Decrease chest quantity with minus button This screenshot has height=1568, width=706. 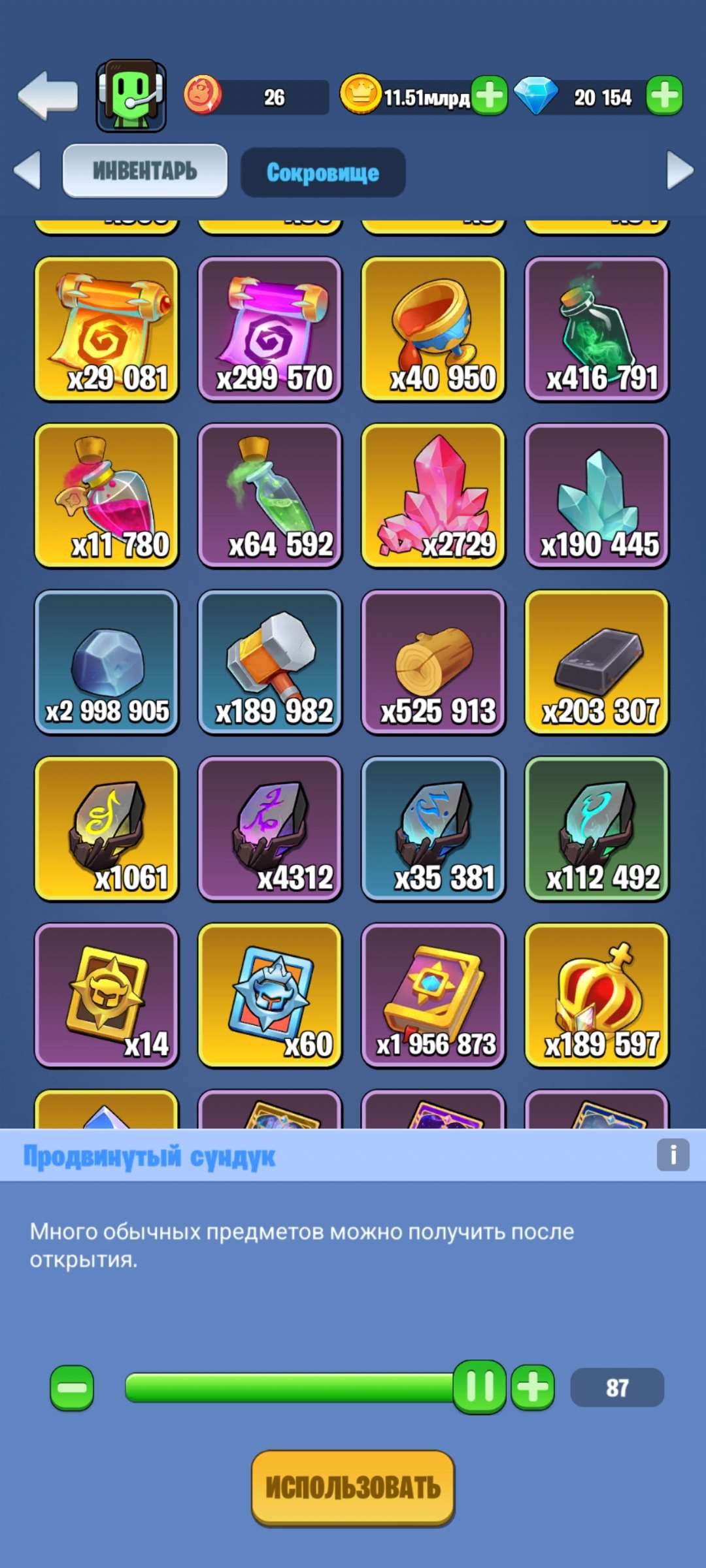tap(72, 1388)
